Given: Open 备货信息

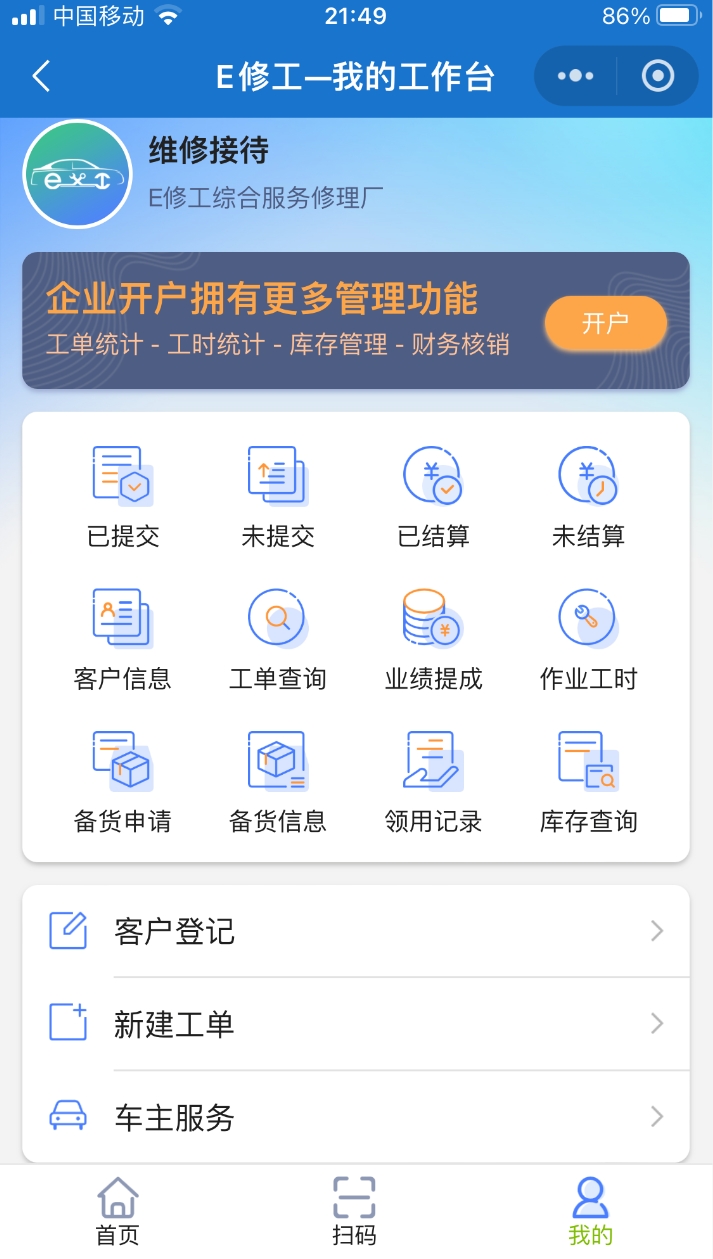Looking at the screenshot, I should [278, 780].
